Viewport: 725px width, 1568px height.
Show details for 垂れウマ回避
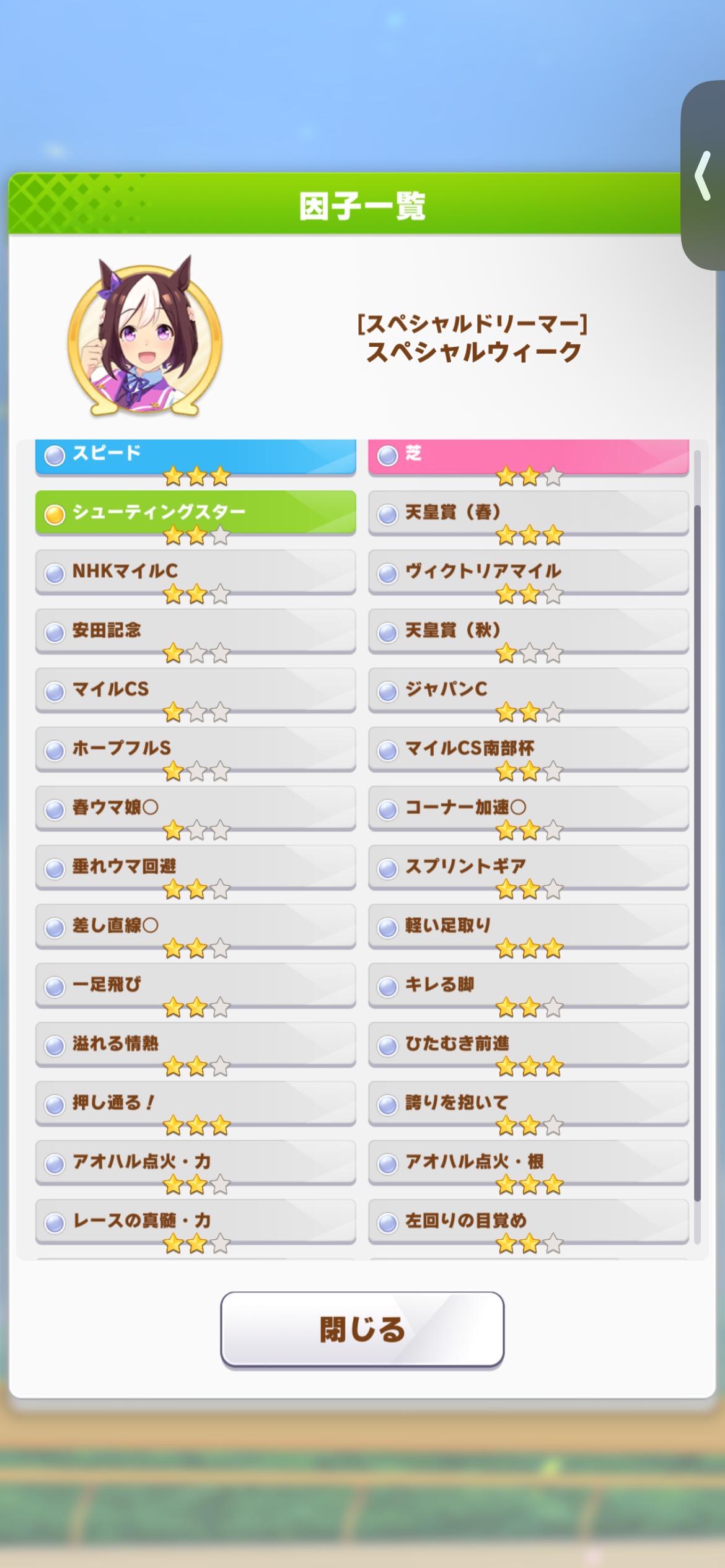[x=195, y=867]
